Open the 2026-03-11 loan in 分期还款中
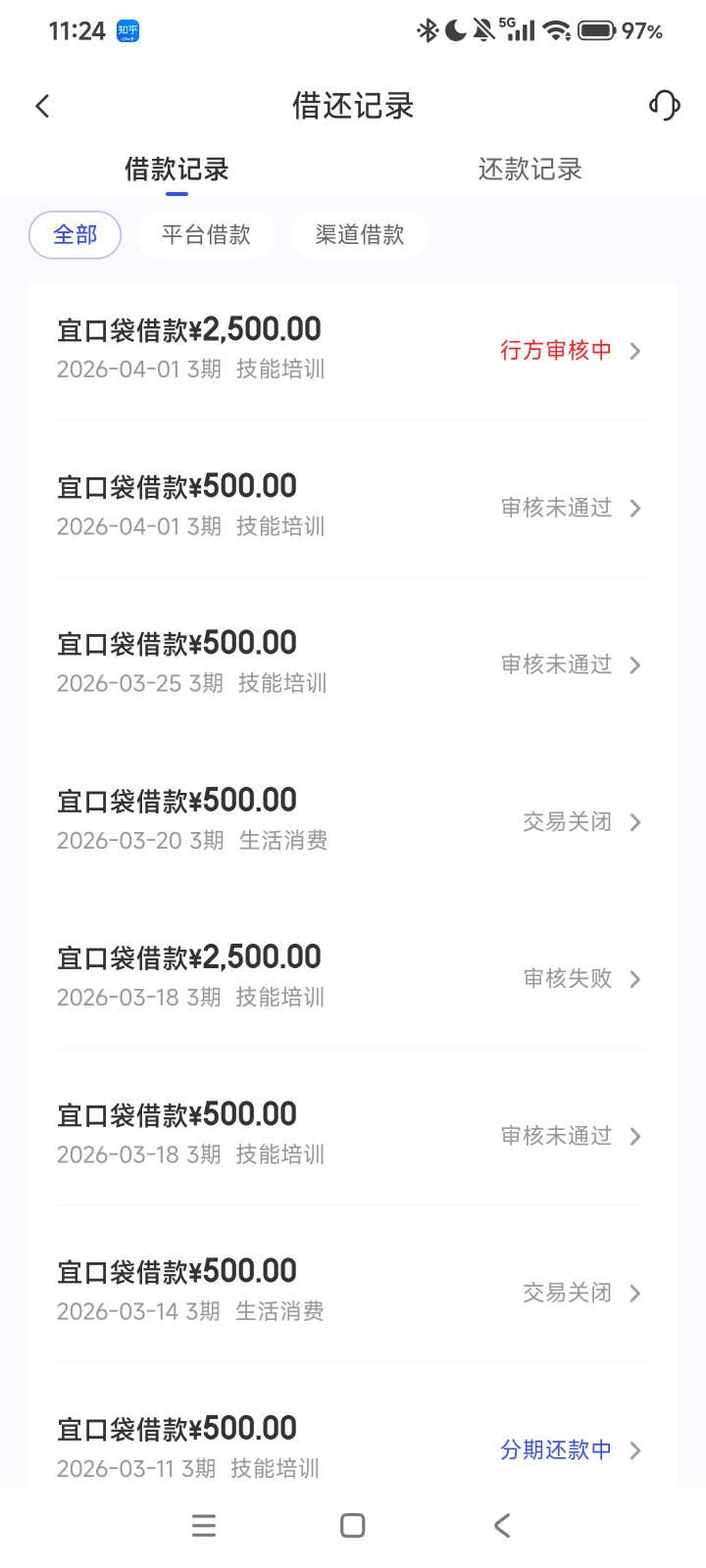706x1568 pixels. [353, 1446]
